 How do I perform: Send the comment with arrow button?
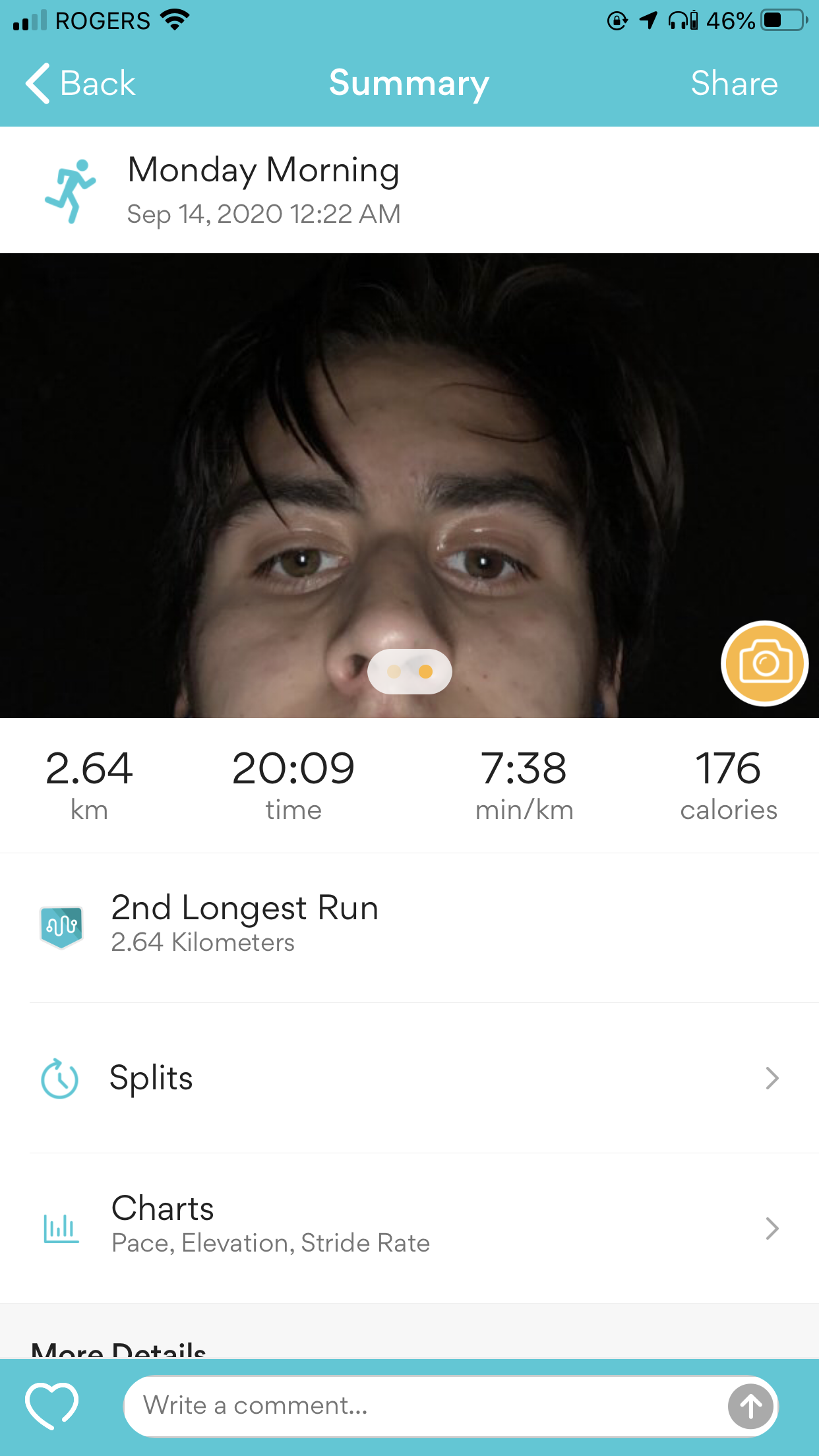pos(750,1406)
